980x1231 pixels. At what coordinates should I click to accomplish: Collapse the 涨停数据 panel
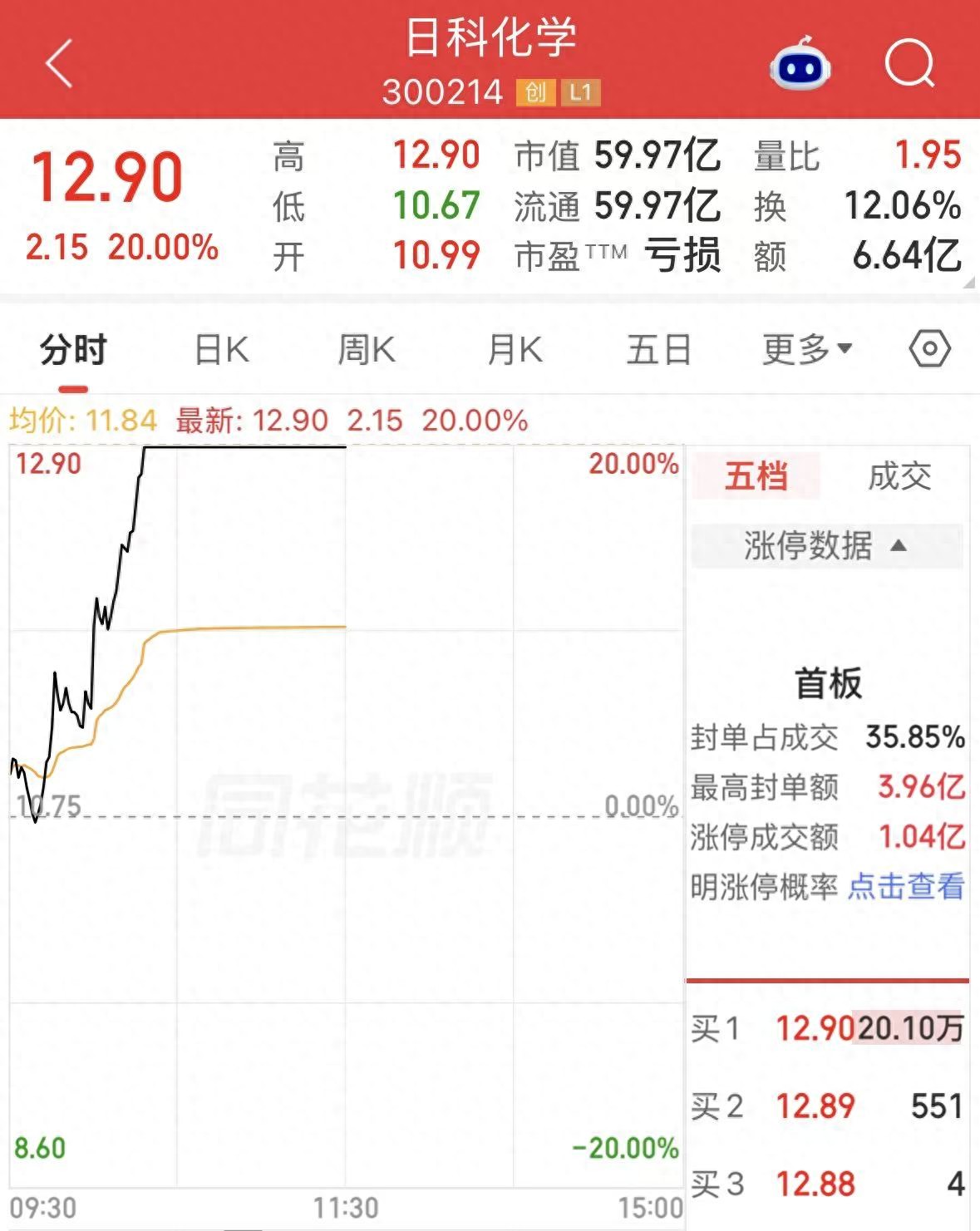[x=826, y=546]
